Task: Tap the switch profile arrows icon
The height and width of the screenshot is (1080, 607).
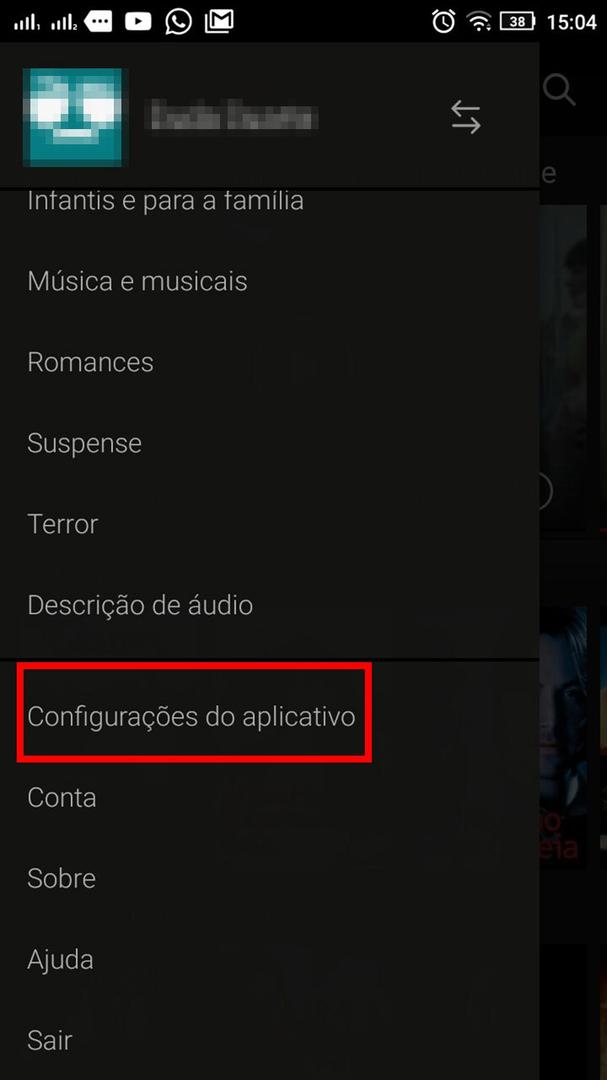Action: point(466,117)
